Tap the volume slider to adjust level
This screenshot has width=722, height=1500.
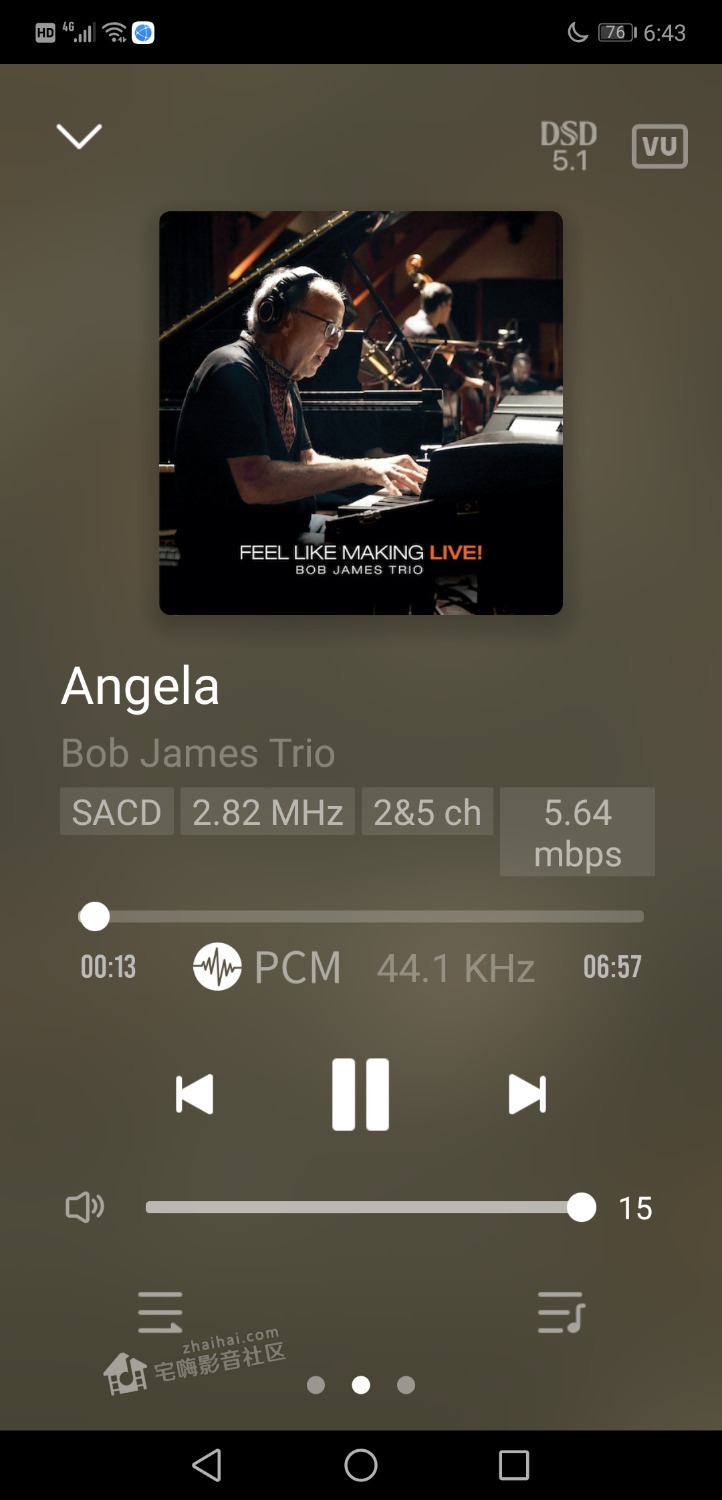[x=362, y=1207]
